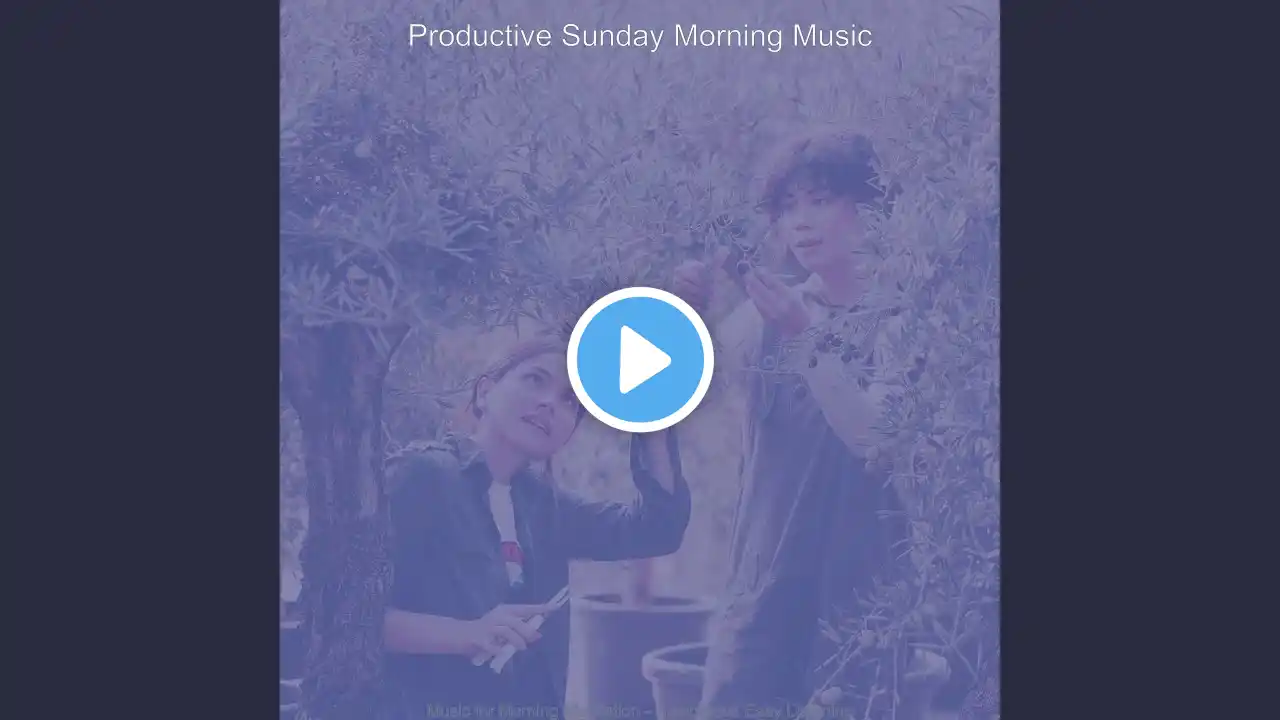Viewport: 1280px width, 720px height.
Task: Play the Productive Sunday Morning Music video
Action: [x=640, y=360]
